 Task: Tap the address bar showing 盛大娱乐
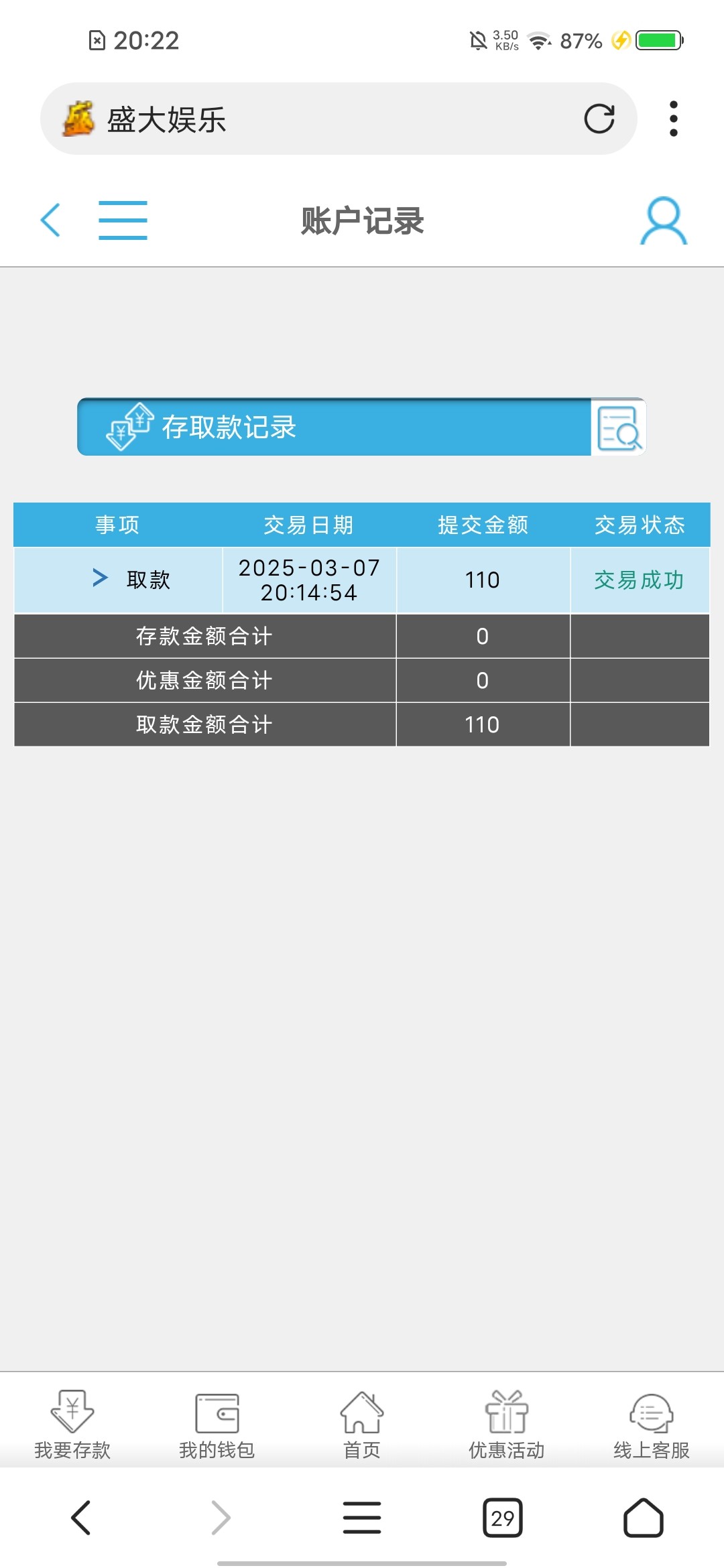(322, 119)
